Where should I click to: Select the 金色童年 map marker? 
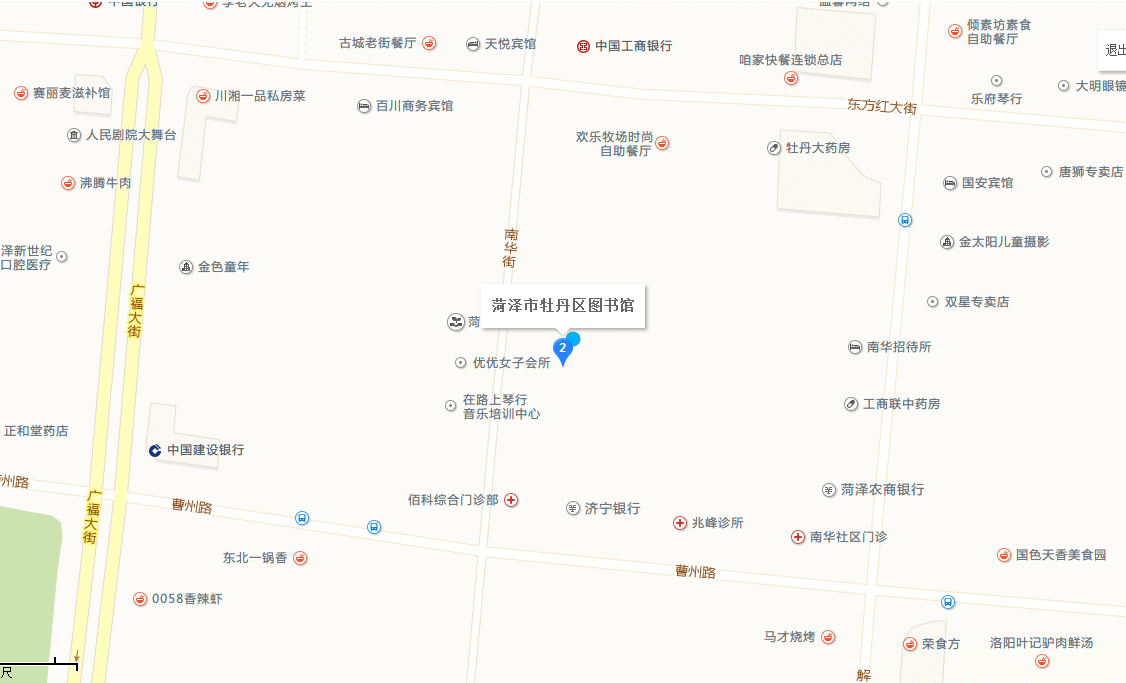[186, 267]
